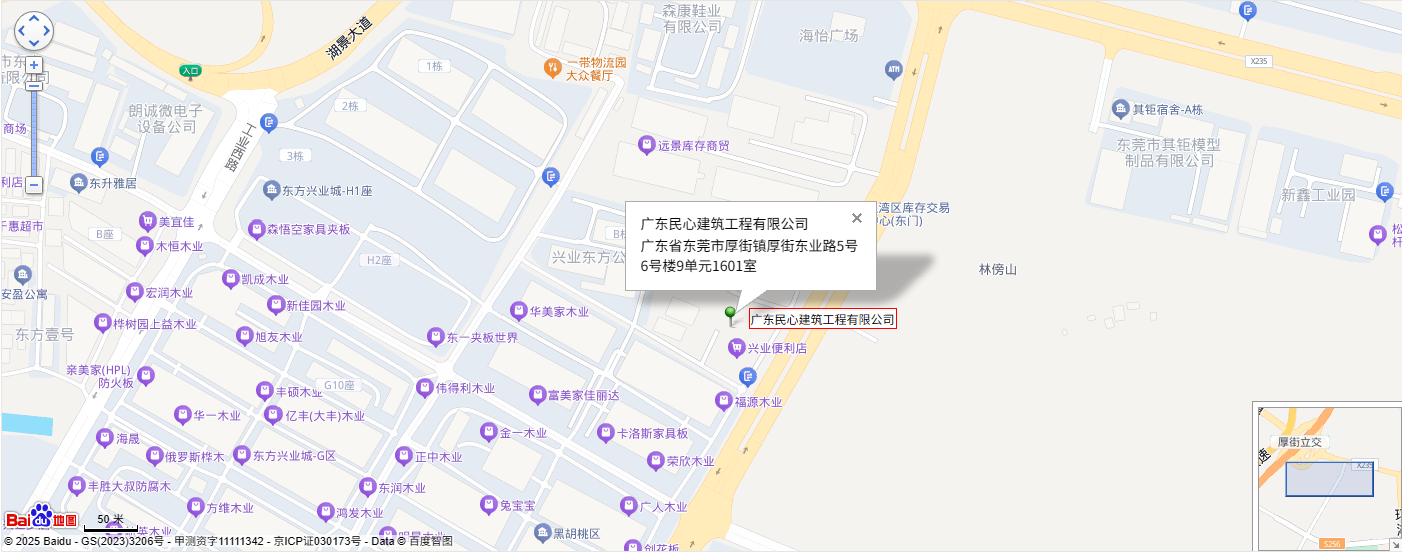Pan the map left with the arrow control
Image resolution: width=1402 pixels, height=552 pixels.
(22, 31)
